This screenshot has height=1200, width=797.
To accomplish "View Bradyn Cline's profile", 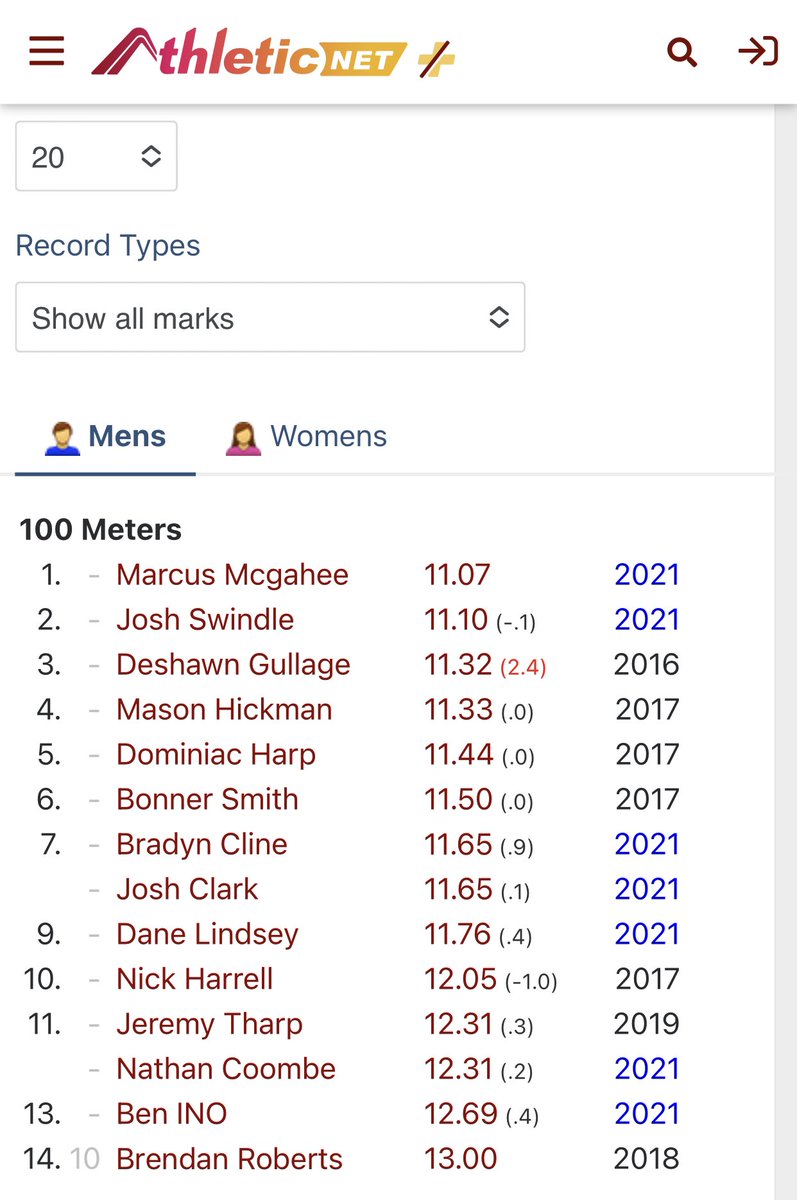I will click(202, 845).
